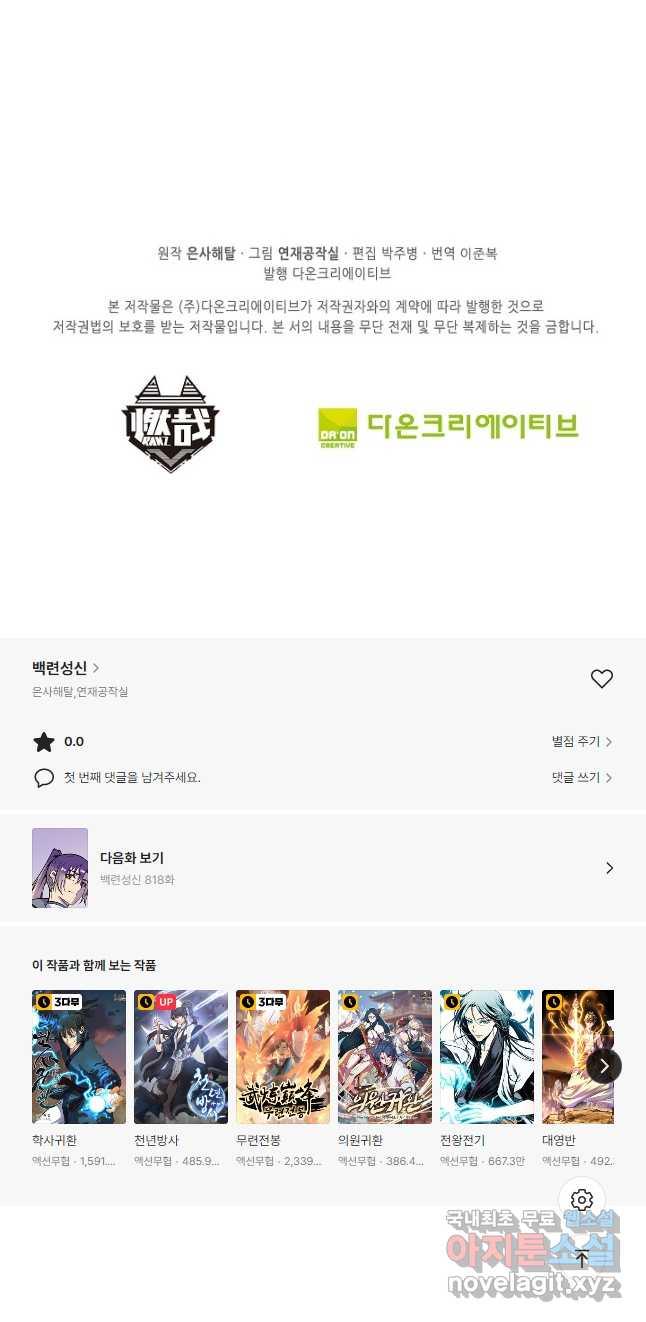Show more recommended titles with the arrow

(604, 1066)
